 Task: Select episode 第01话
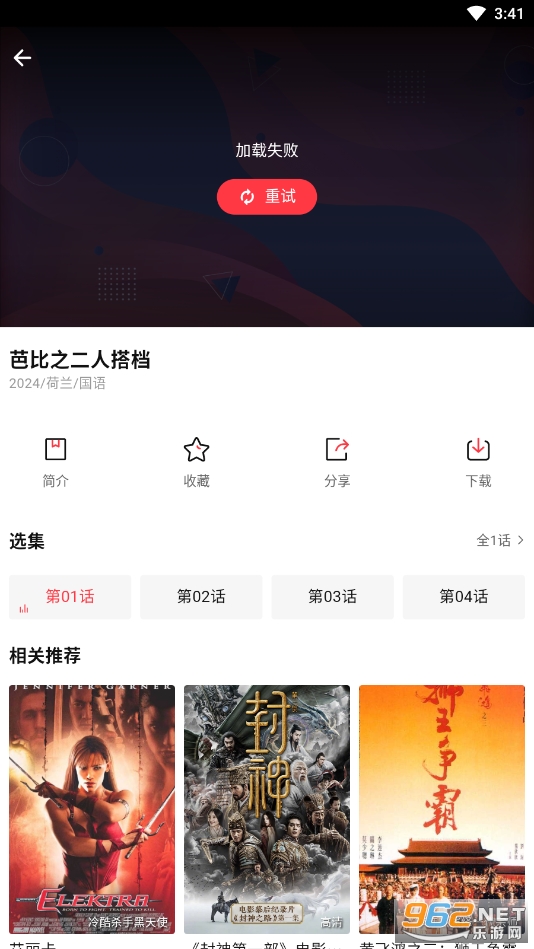[x=70, y=597]
